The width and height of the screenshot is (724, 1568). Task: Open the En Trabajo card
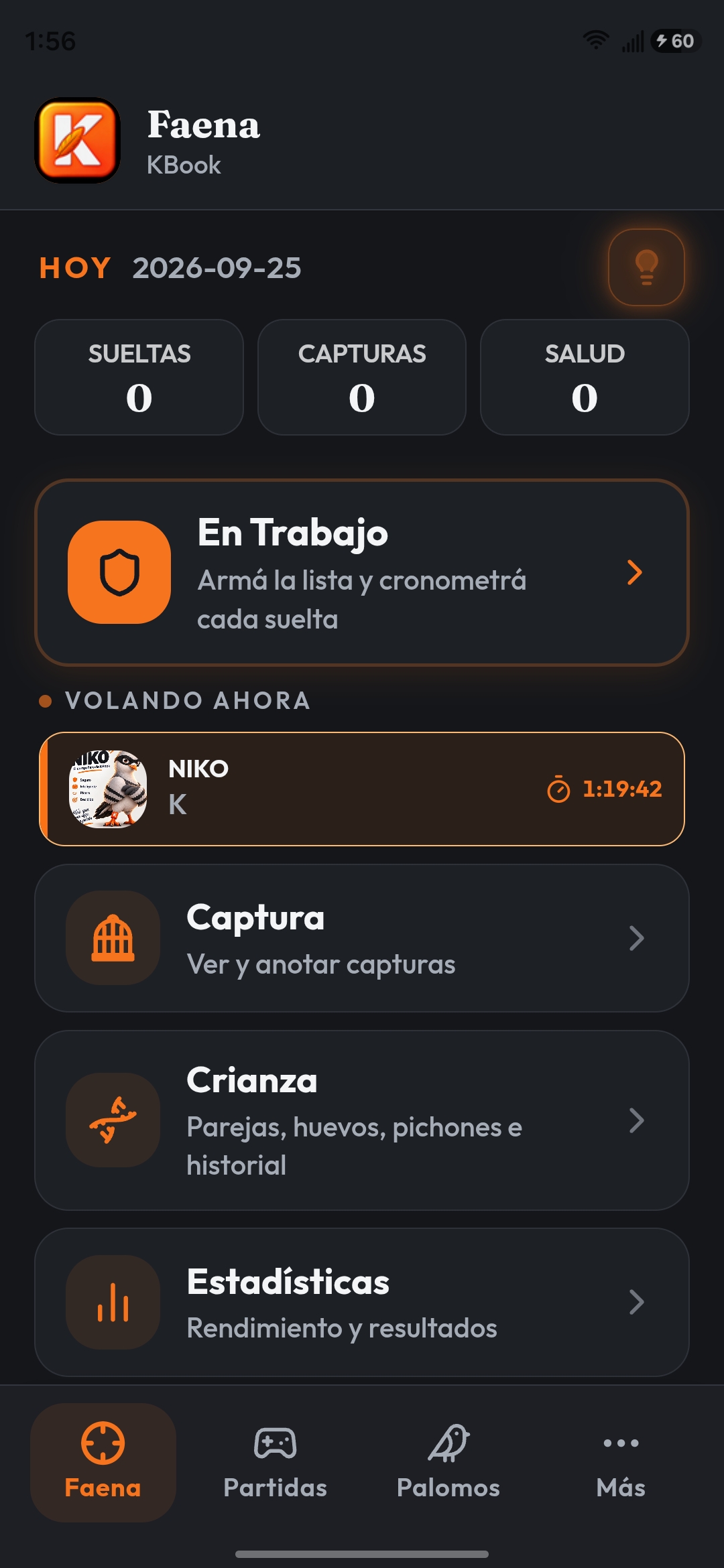click(362, 572)
